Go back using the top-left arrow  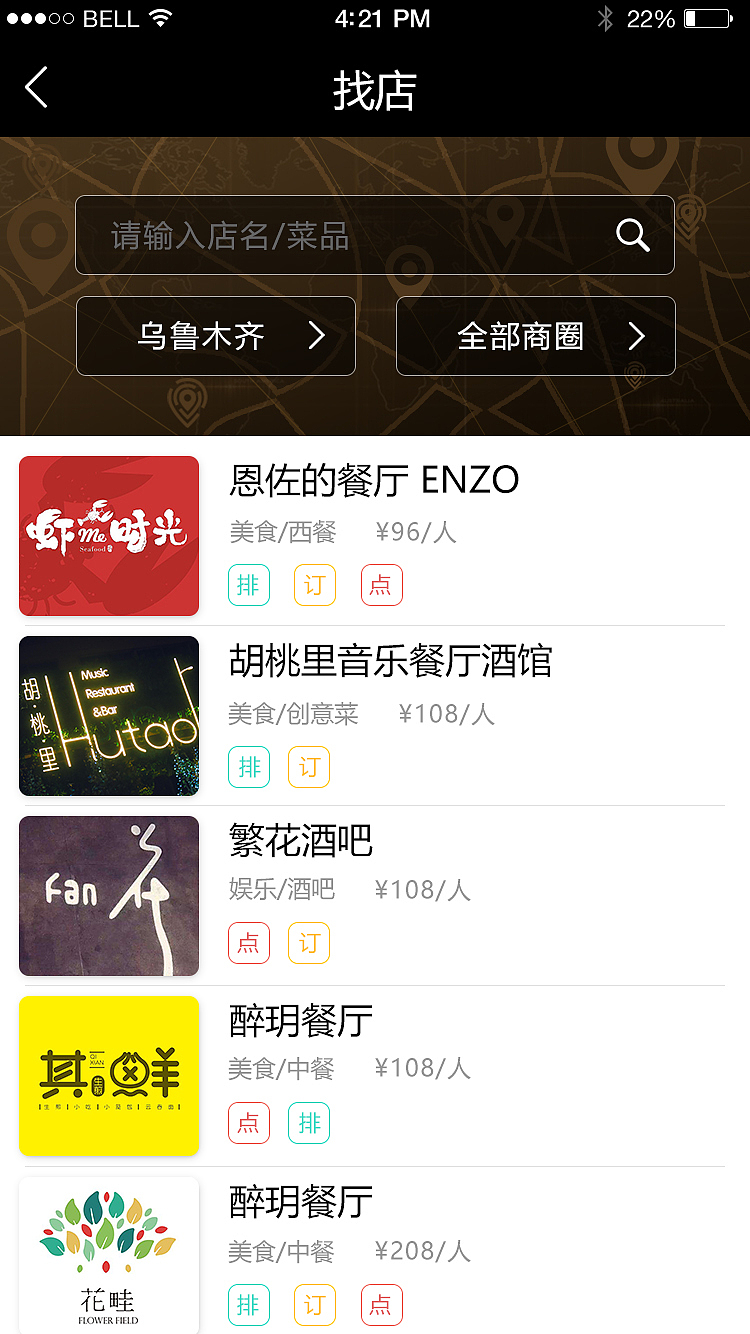coord(37,88)
